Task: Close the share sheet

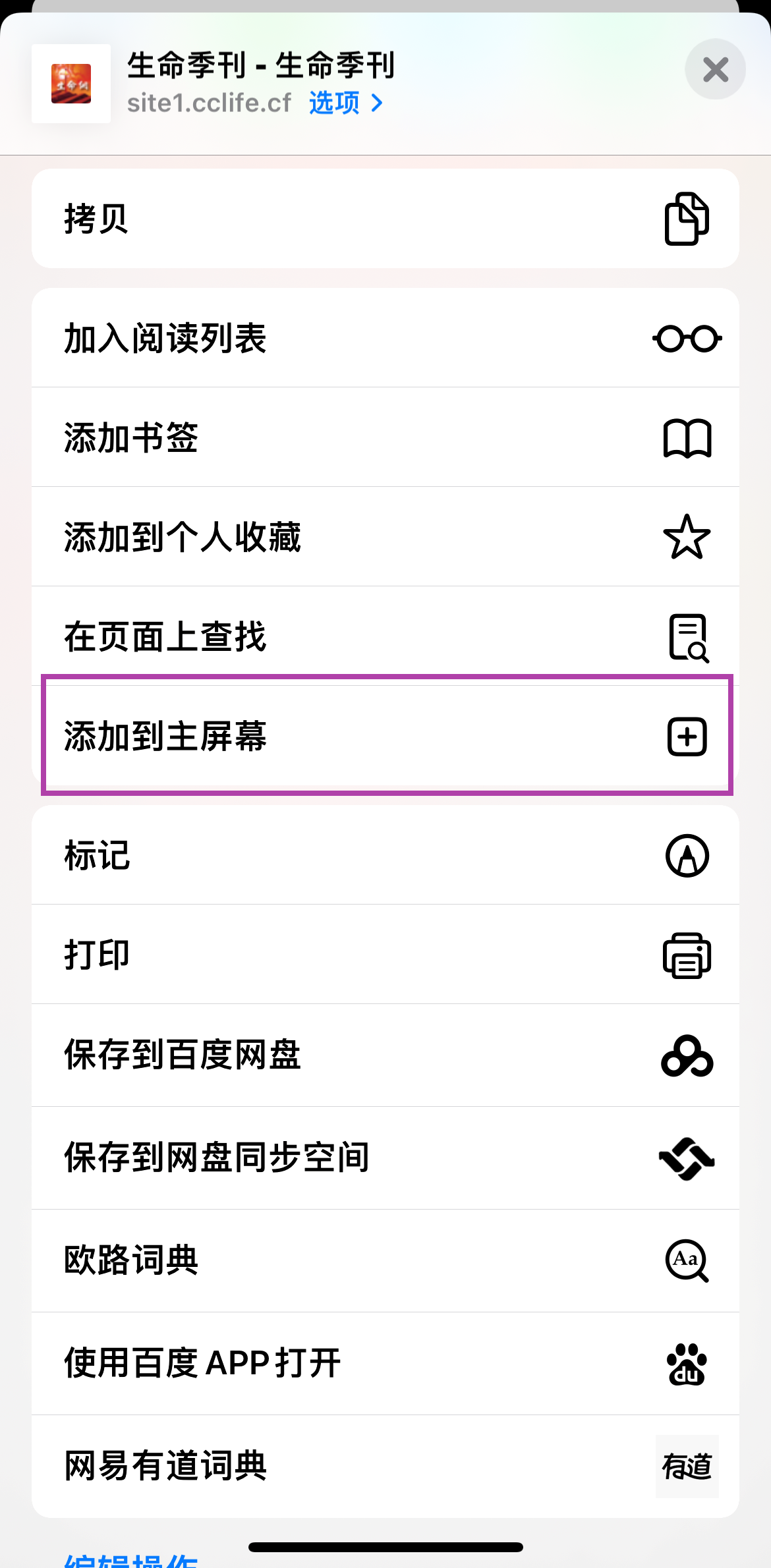Action: click(x=715, y=69)
